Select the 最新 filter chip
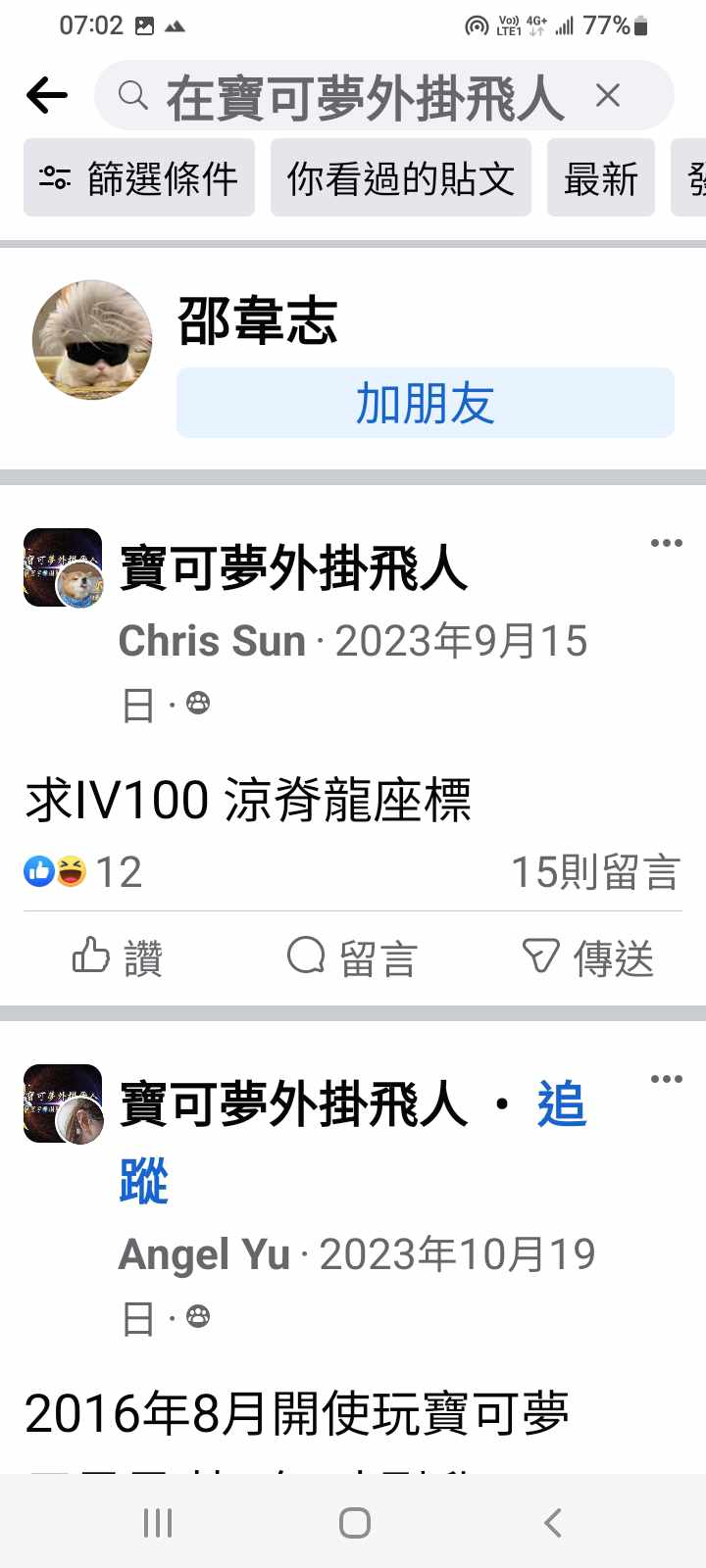The image size is (706, 1568). (600, 178)
